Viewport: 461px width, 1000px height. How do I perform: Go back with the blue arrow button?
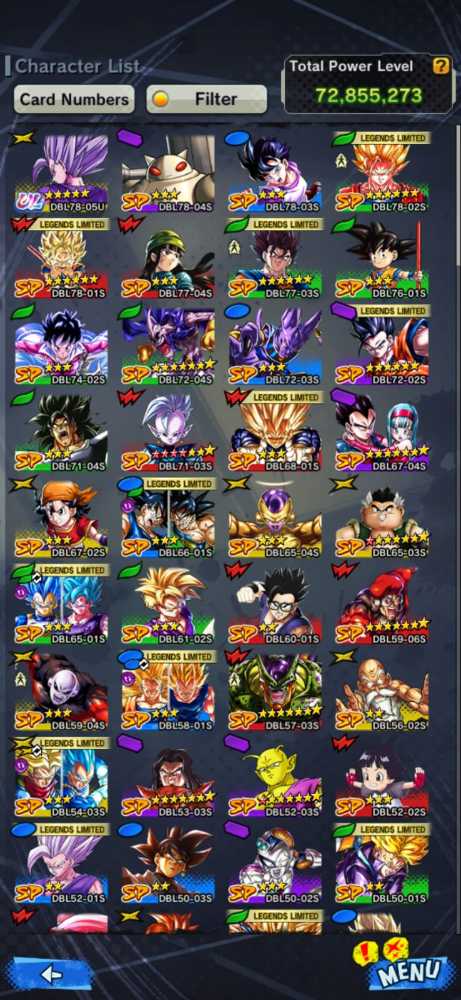pos(51,974)
